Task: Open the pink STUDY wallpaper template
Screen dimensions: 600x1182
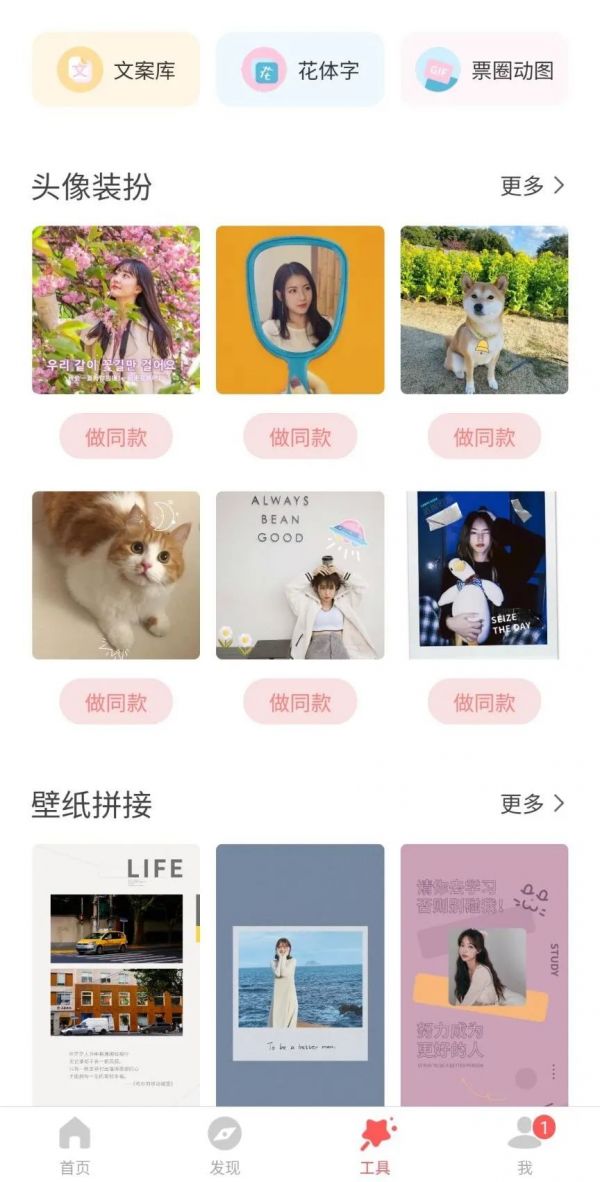Action: click(x=485, y=975)
